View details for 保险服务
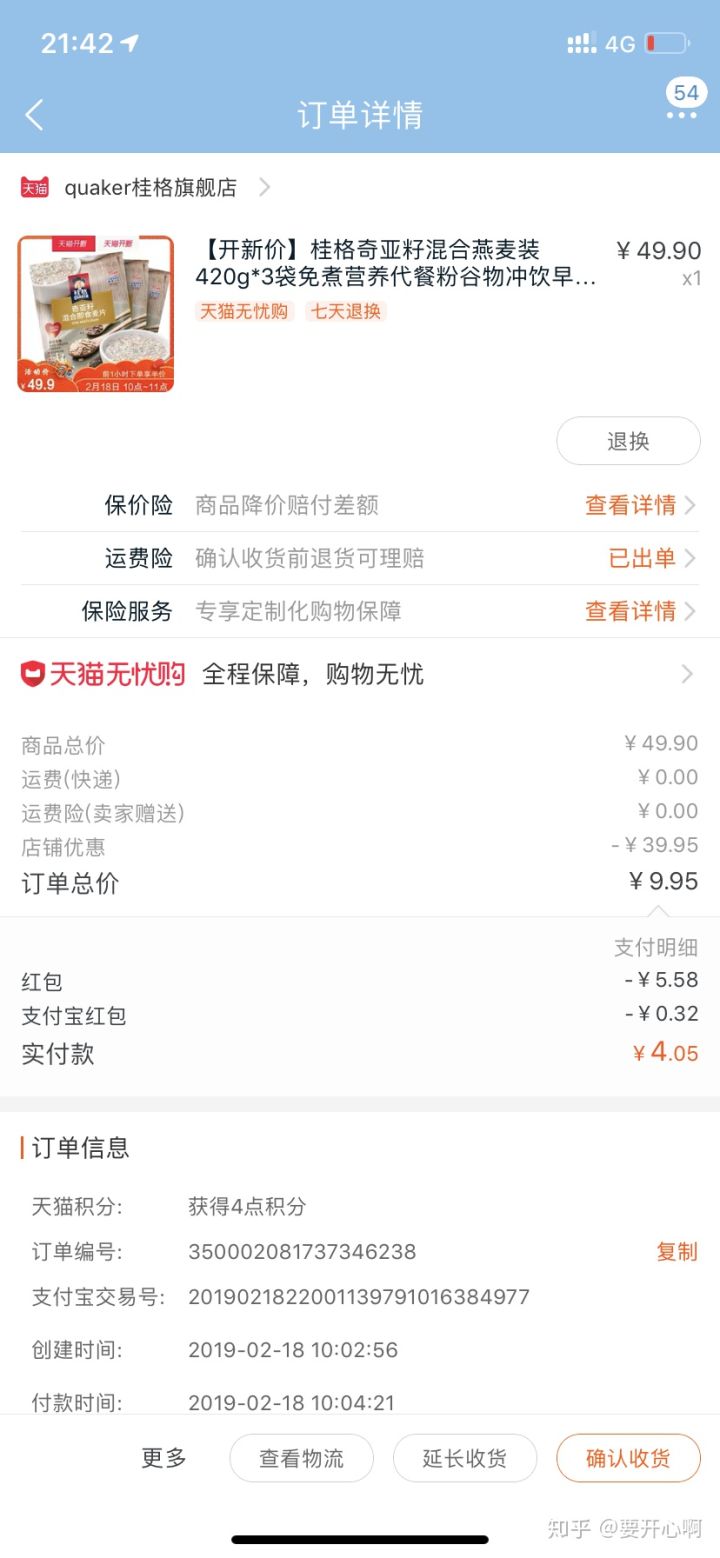This screenshot has height=1558, width=720. point(640,611)
